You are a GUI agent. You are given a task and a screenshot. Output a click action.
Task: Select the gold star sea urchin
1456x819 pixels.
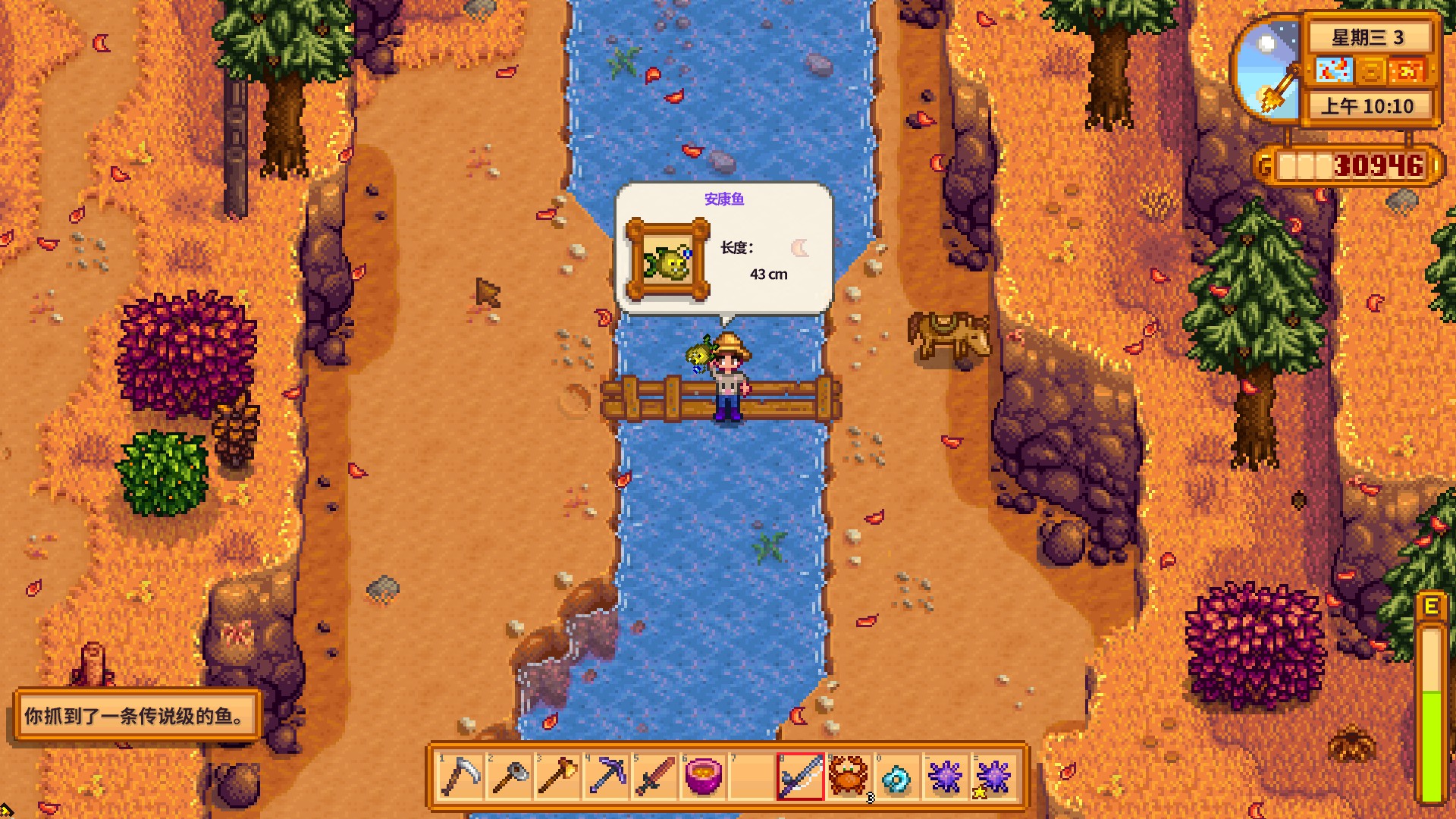pos(994,777)
